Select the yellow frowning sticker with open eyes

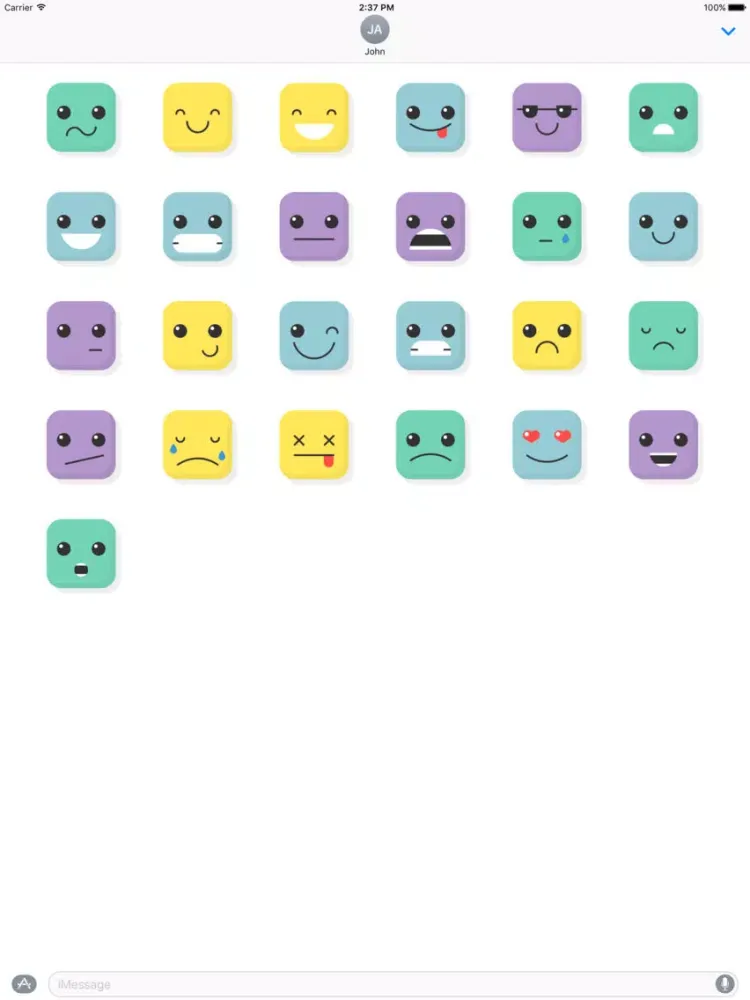(x=547, y=335)
